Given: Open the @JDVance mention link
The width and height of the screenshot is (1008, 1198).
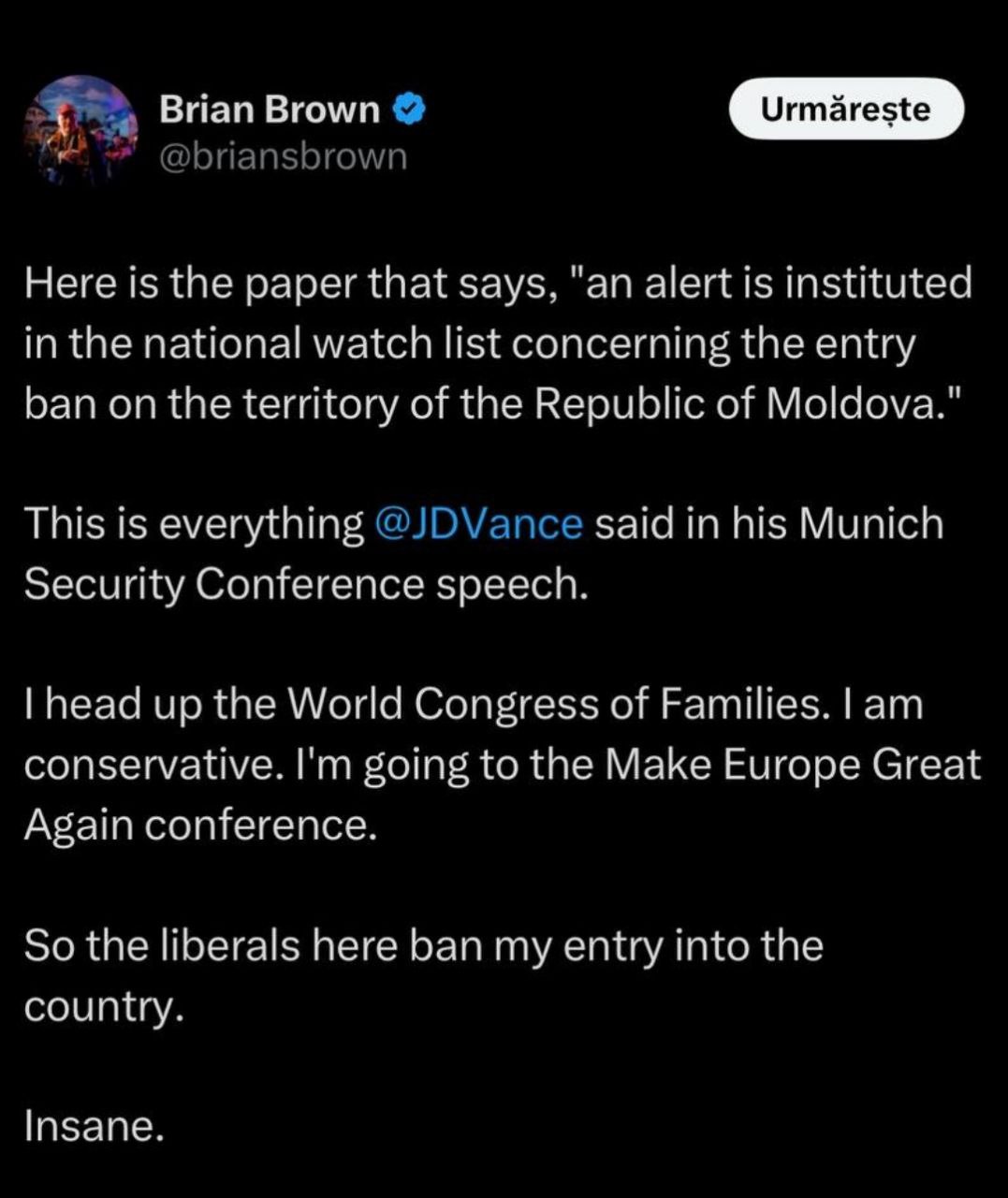Looking at the screenshot, I should (x=477, y=523).
